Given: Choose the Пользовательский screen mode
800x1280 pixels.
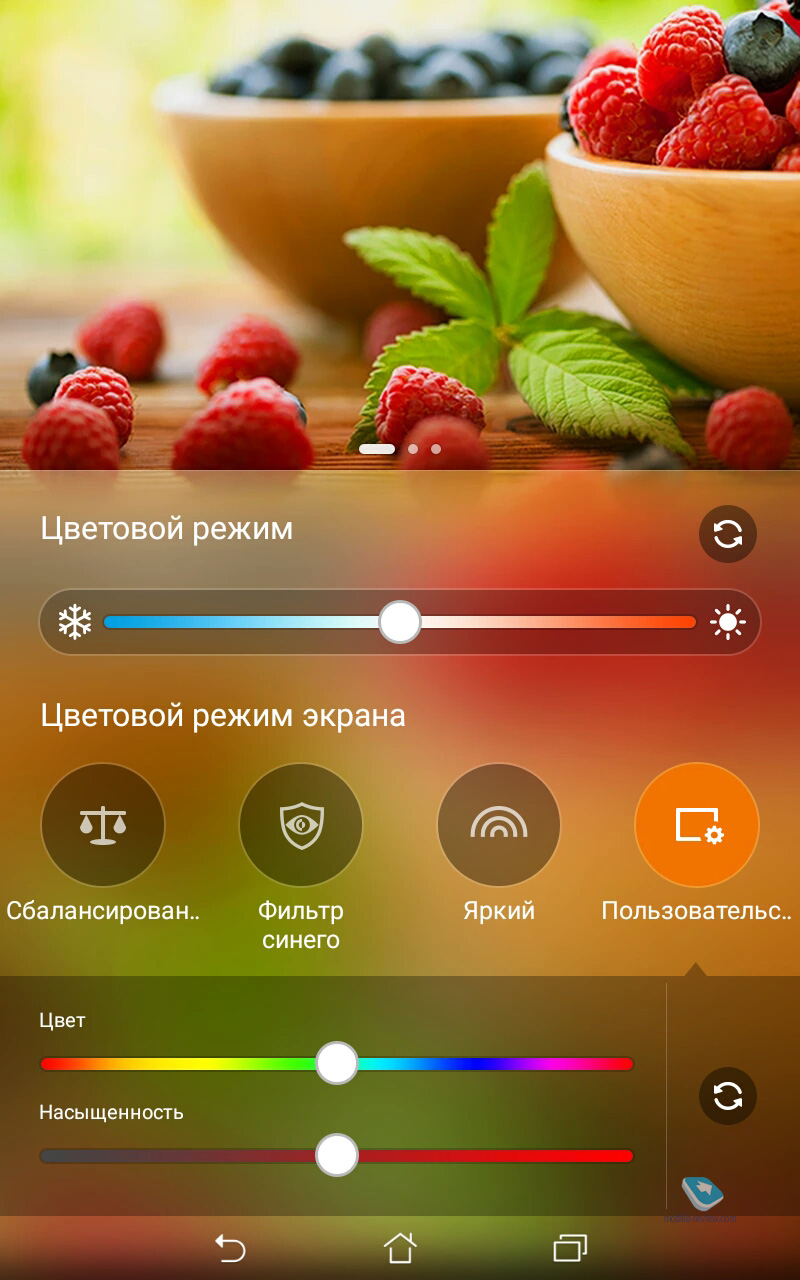Looking at the screenshot, I should coord(697,825).
